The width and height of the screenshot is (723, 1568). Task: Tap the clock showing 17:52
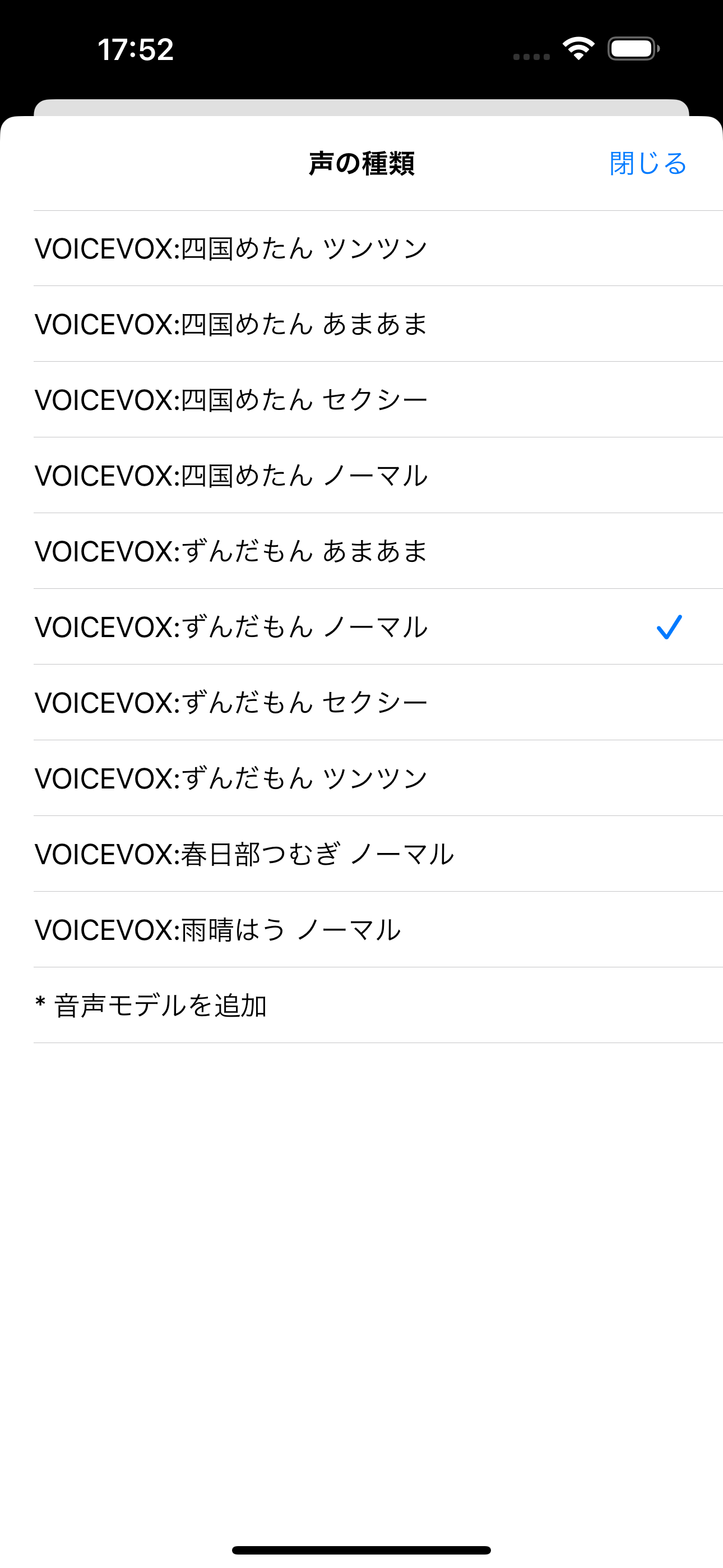point(135,51)
